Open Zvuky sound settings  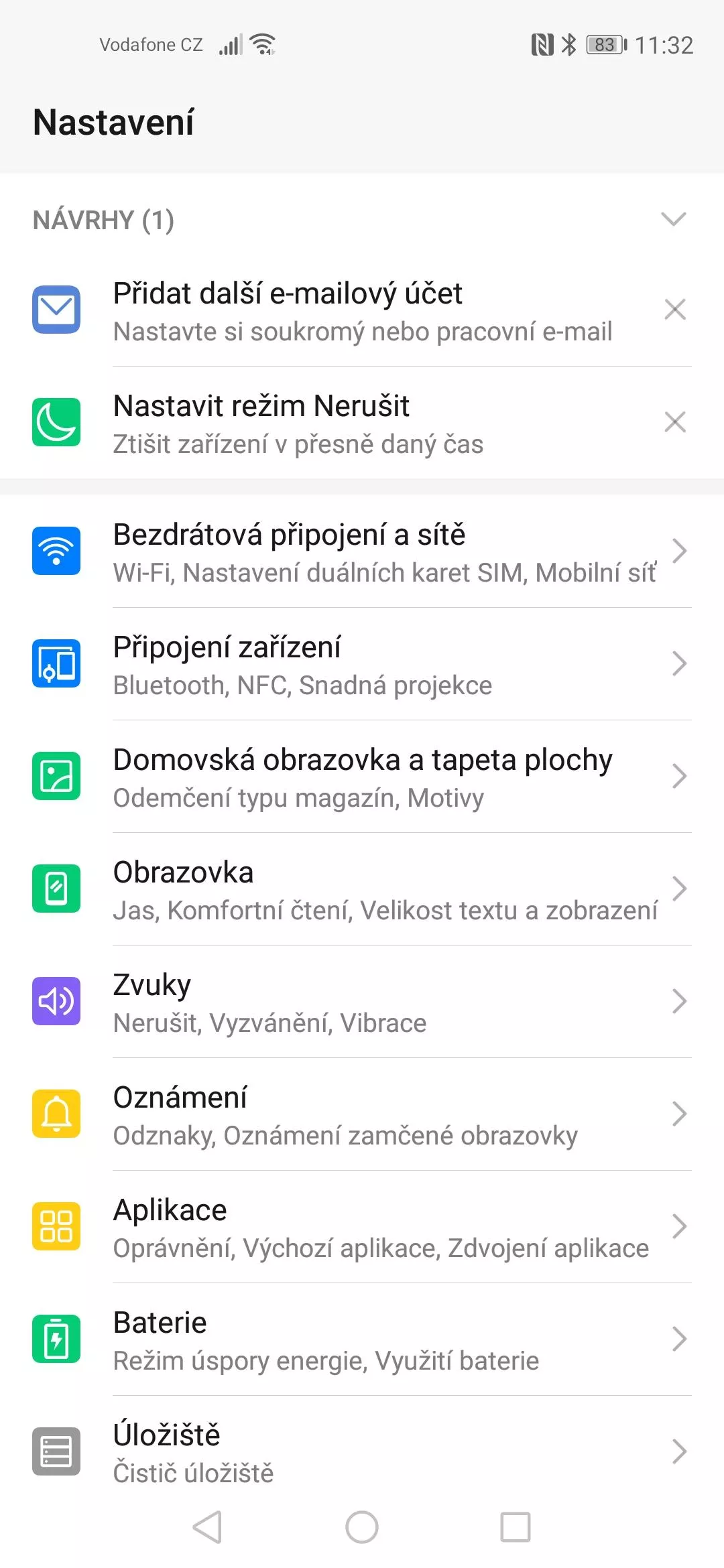pyautogui.click(x=362, y=1002)
